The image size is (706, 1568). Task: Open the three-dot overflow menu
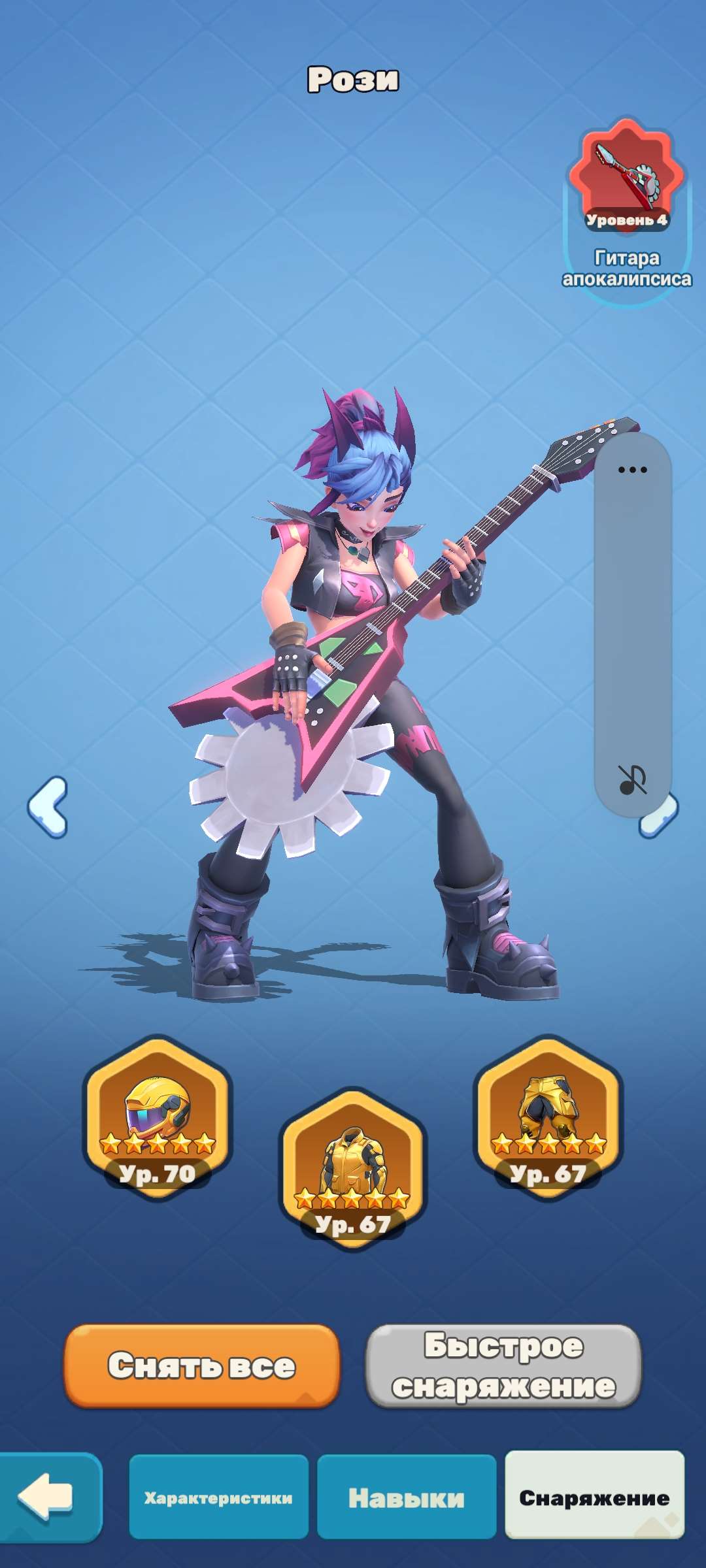[x=632, y=470]
